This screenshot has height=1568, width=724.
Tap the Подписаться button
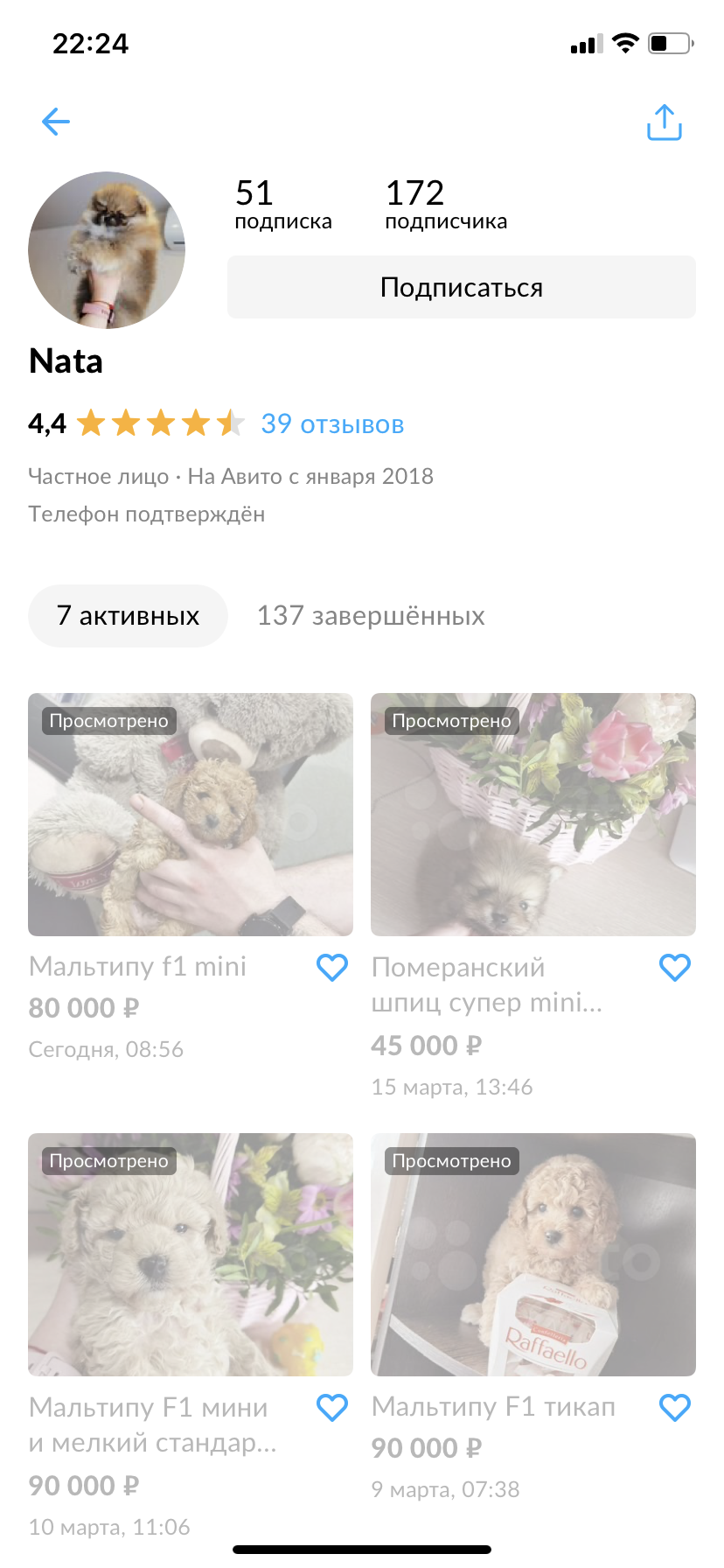462,287
